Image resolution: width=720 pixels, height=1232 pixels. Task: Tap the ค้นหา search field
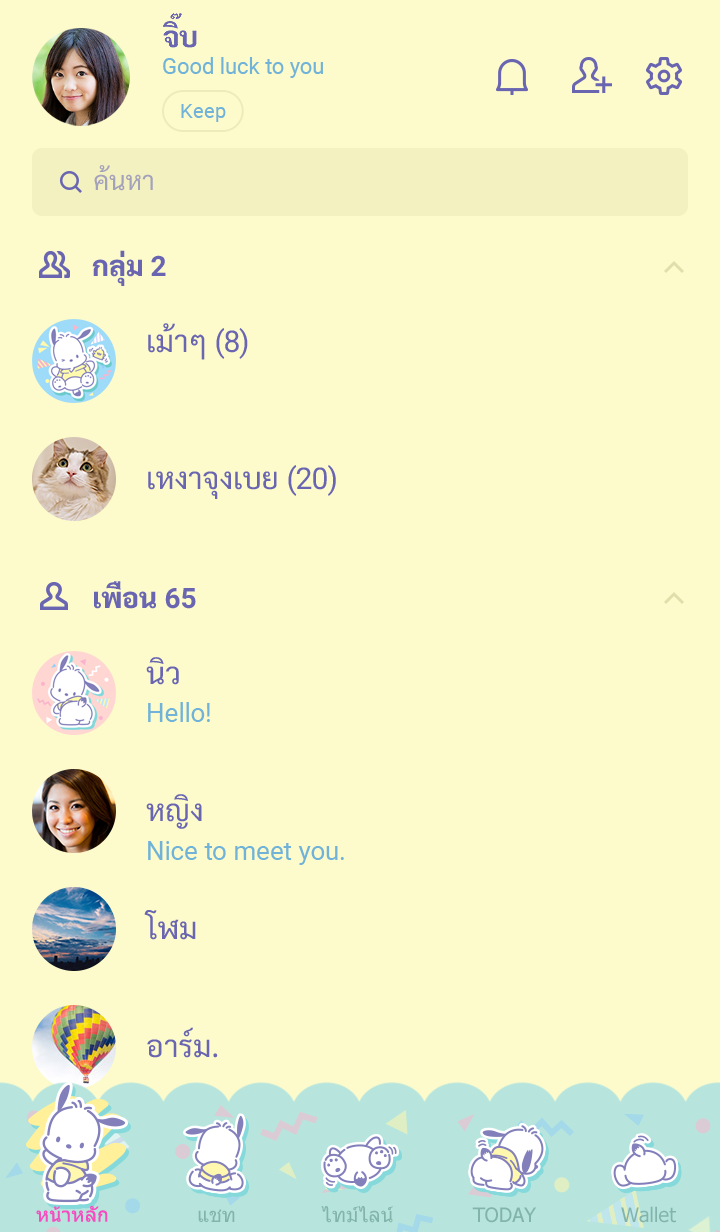360,182
